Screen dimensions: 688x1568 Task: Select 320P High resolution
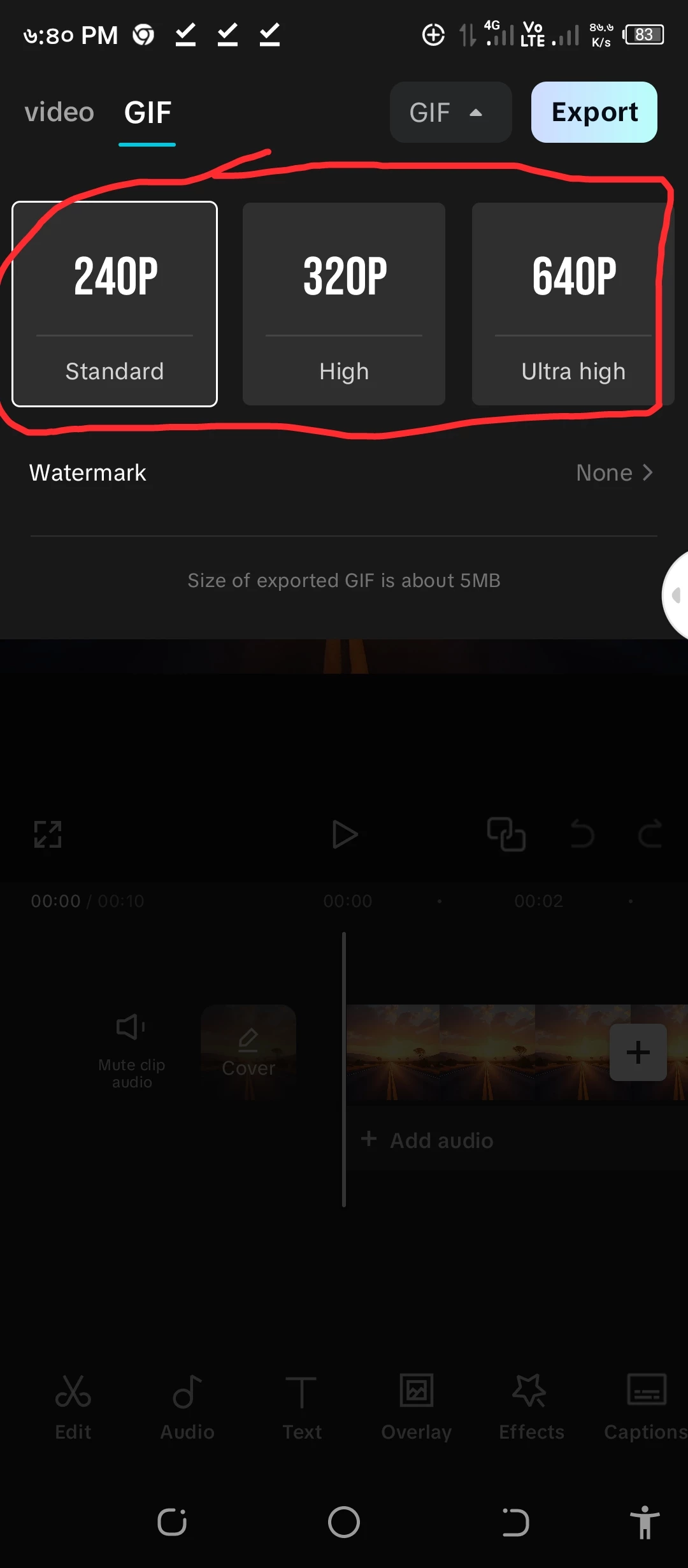click(344, 304)
